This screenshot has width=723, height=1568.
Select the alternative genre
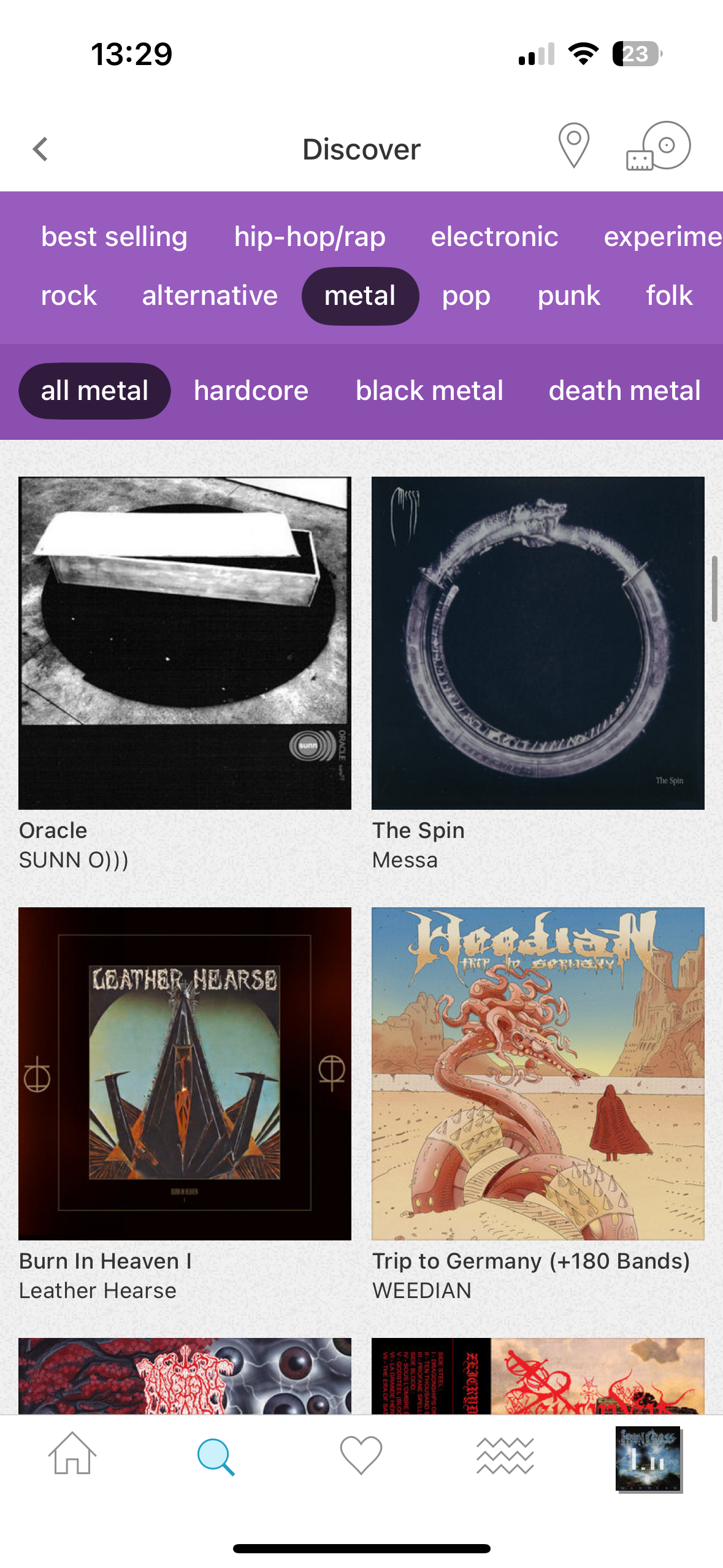(x=210, y=296)
